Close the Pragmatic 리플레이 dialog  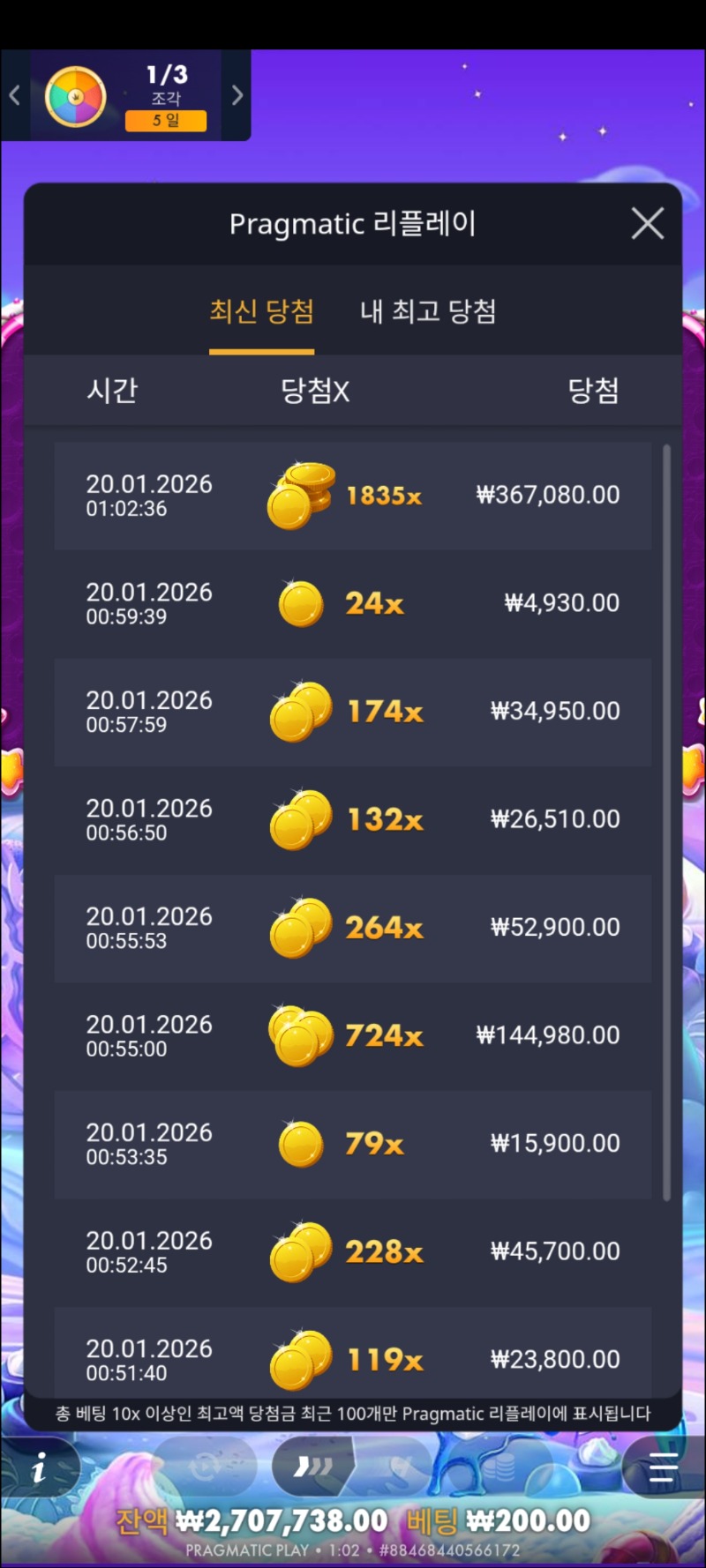pos(648,224)
